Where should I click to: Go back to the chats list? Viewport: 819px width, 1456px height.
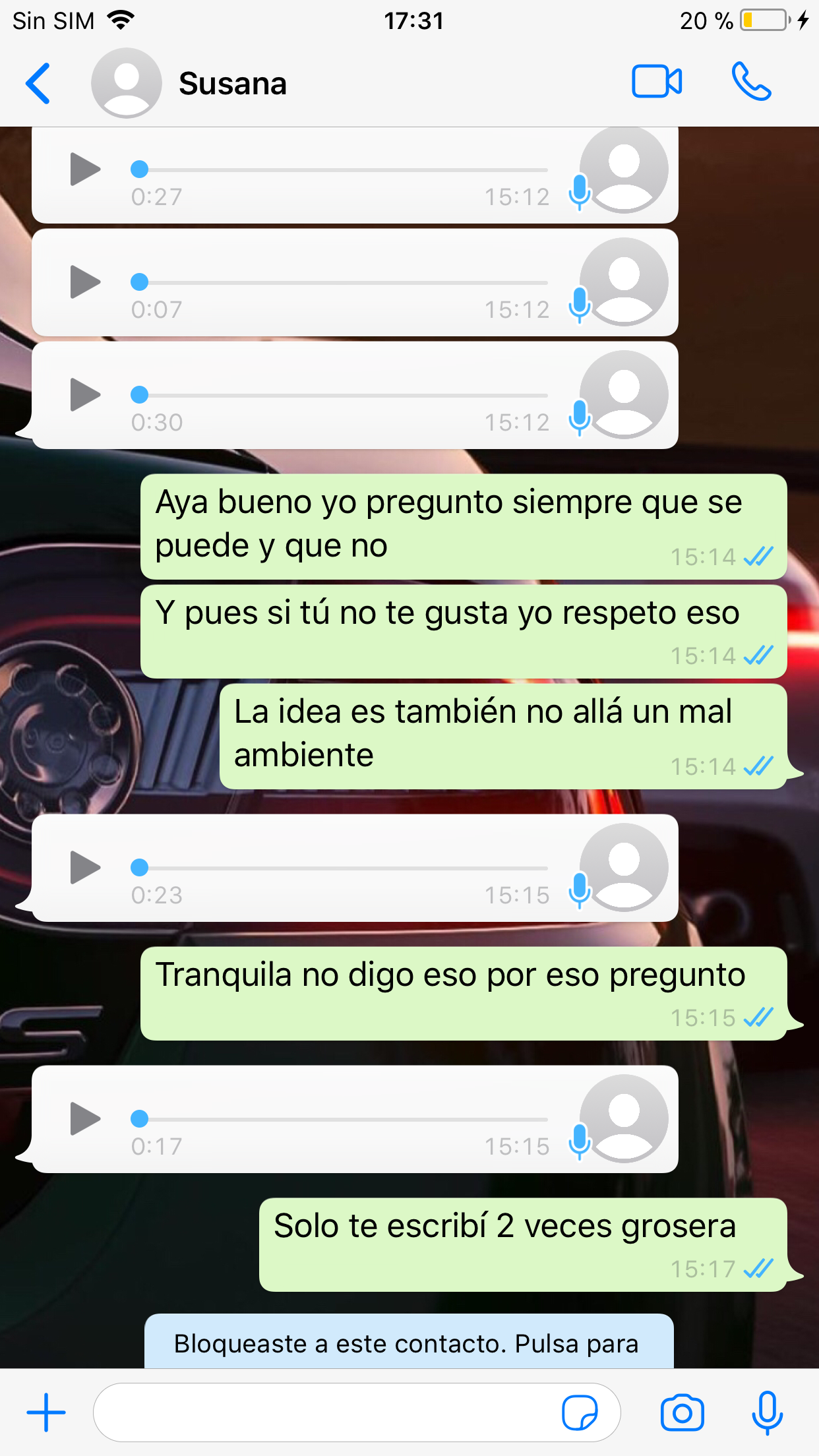click(x=38, y=84)
